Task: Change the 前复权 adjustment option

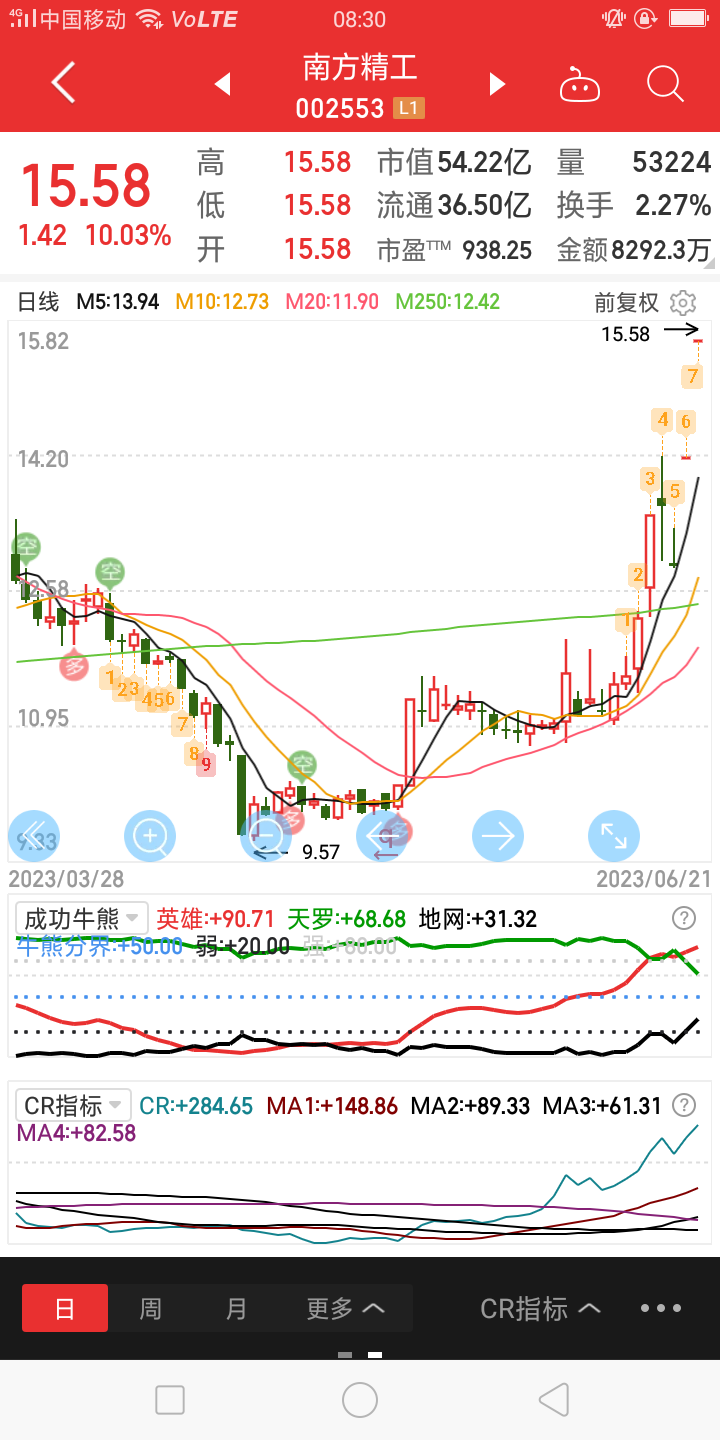Action: pos(626,302)
